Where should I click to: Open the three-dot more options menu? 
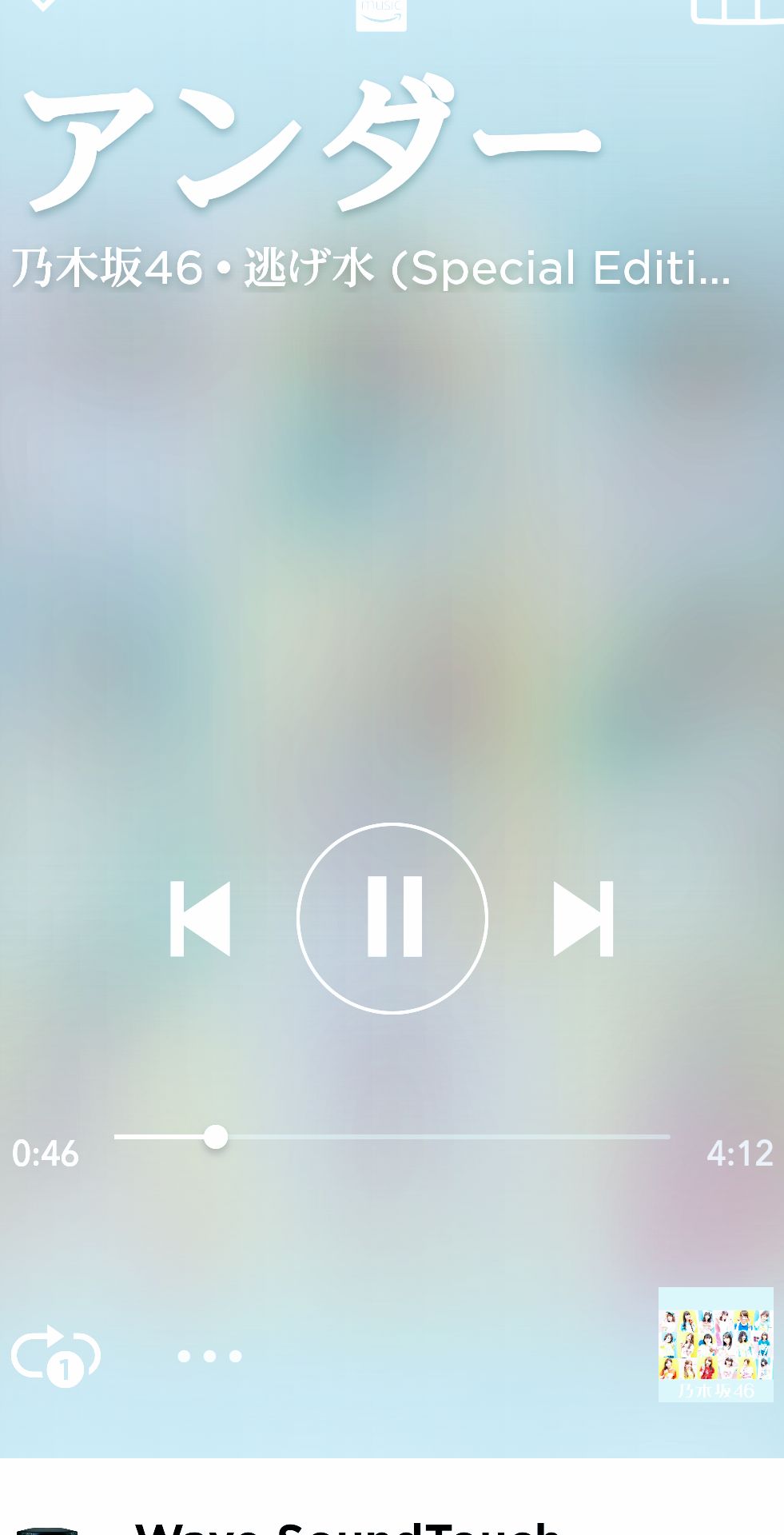click(x=209, y=1356)
